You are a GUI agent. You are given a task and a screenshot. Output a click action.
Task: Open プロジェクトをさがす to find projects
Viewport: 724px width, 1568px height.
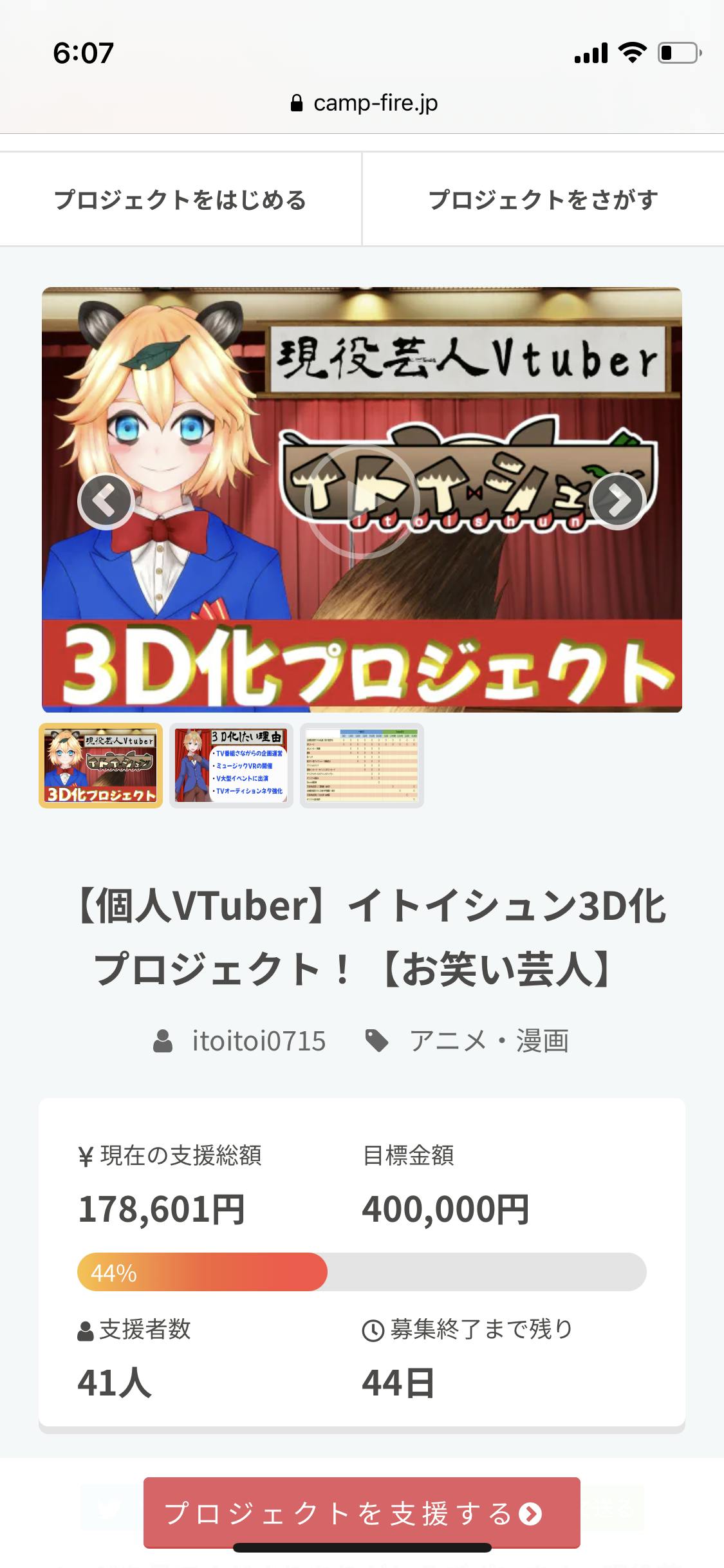click(x=543, y=200)
